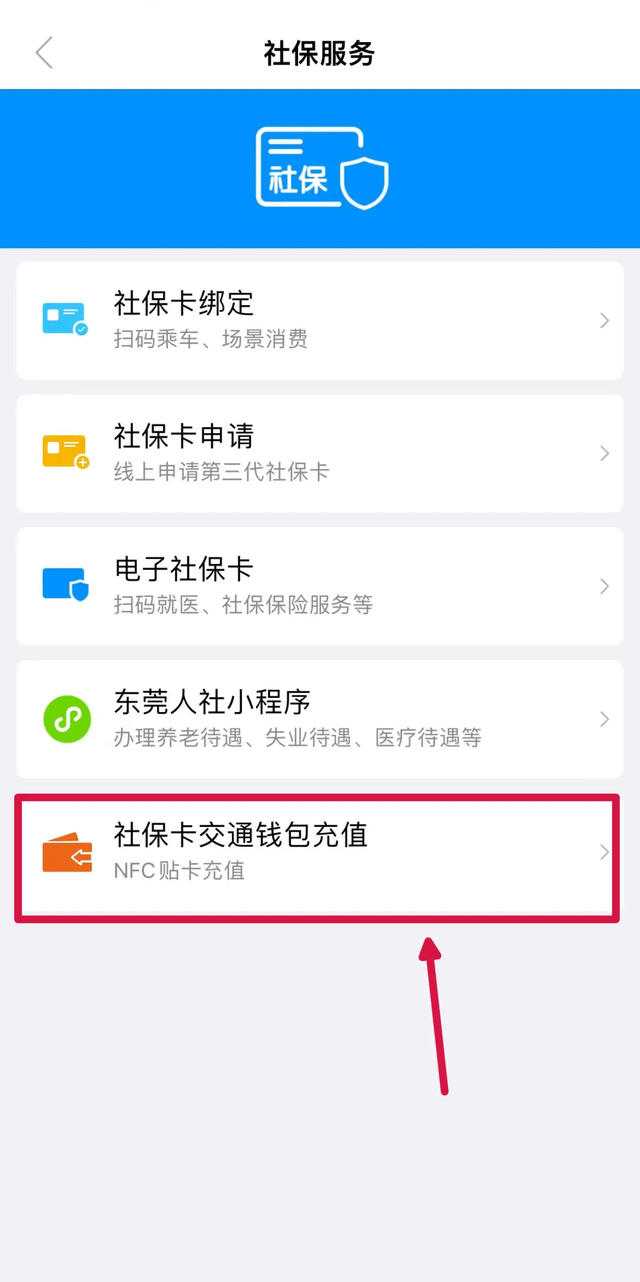Image resolution: width=640 pixels, height=1282 pixels.
Task: Open 电子社保卡 row
Action: point(320,586)
